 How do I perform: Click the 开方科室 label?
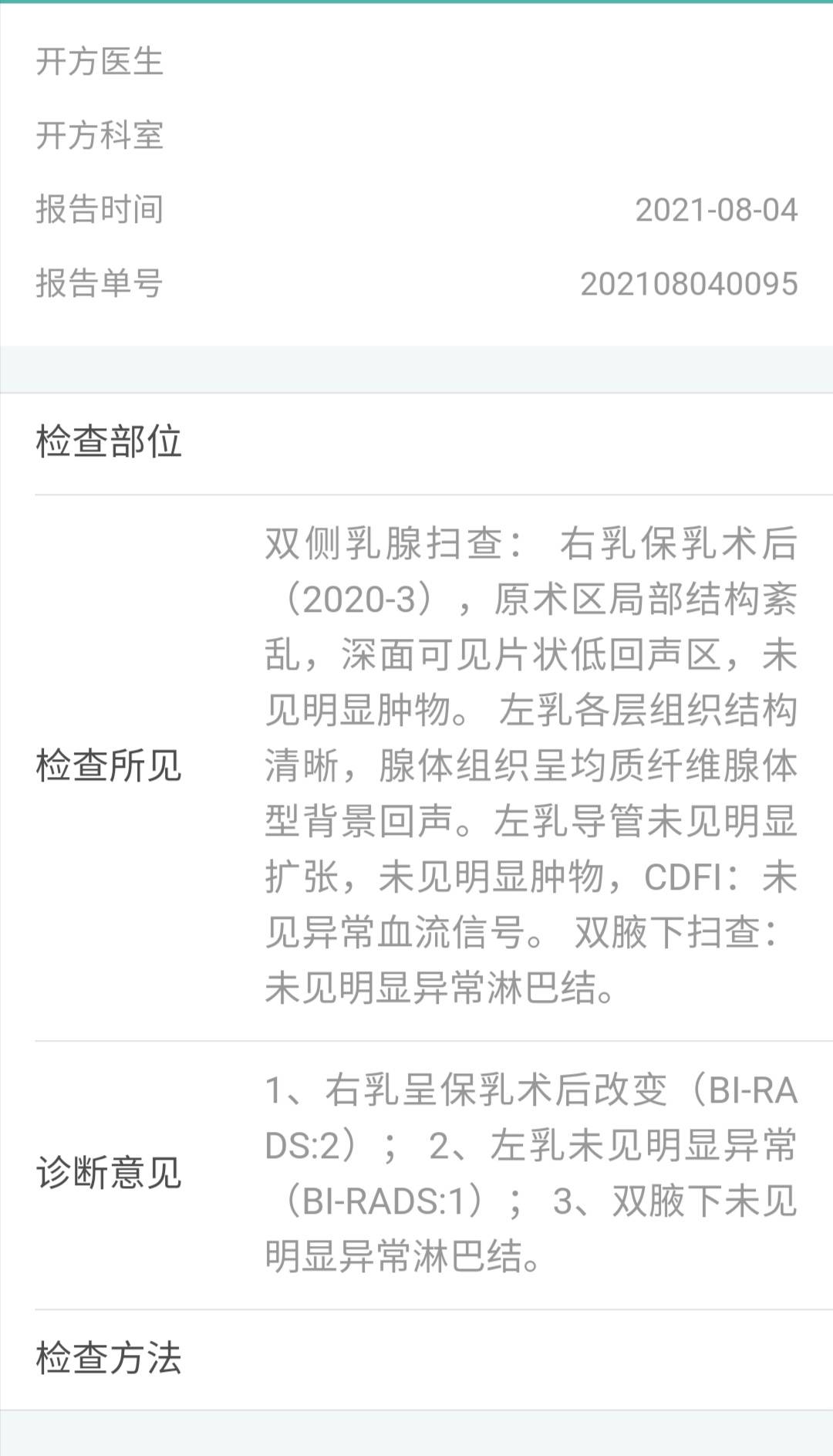tap(100, 137)
